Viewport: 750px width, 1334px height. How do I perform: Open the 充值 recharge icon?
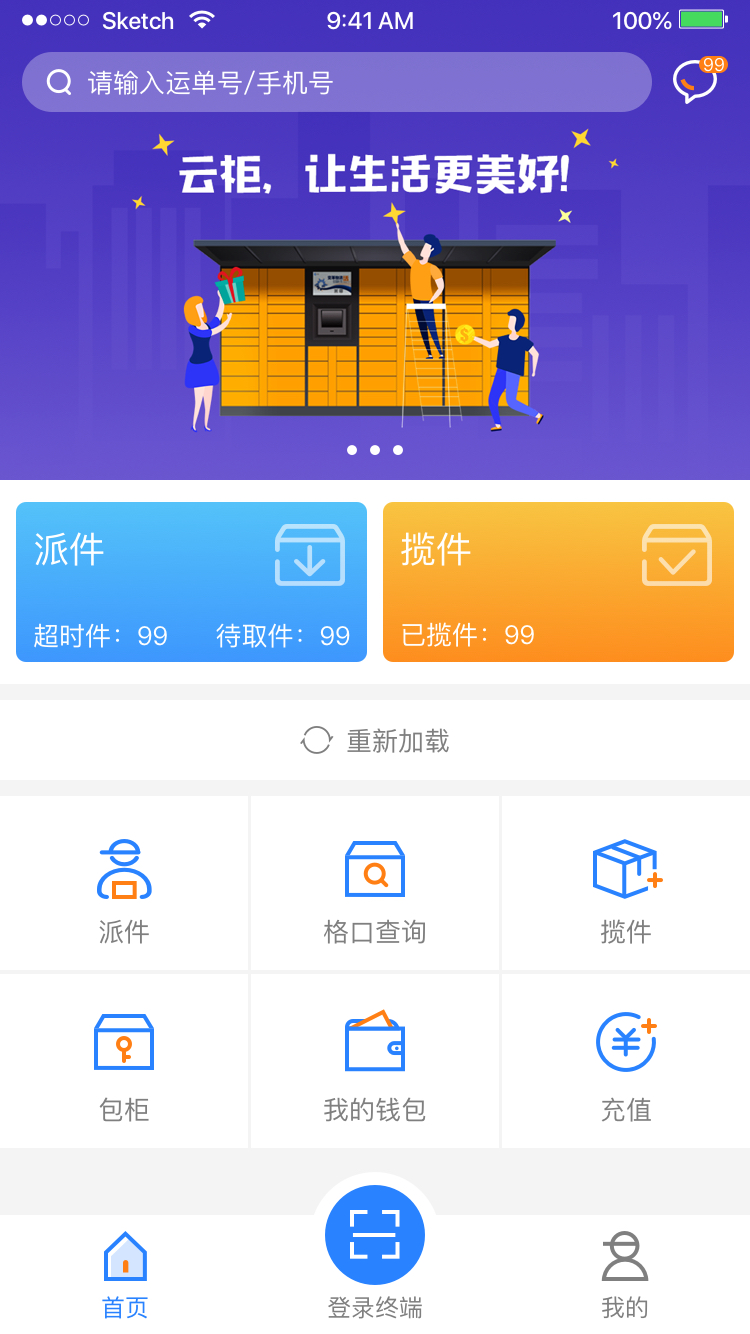(x=626, y=1041)
